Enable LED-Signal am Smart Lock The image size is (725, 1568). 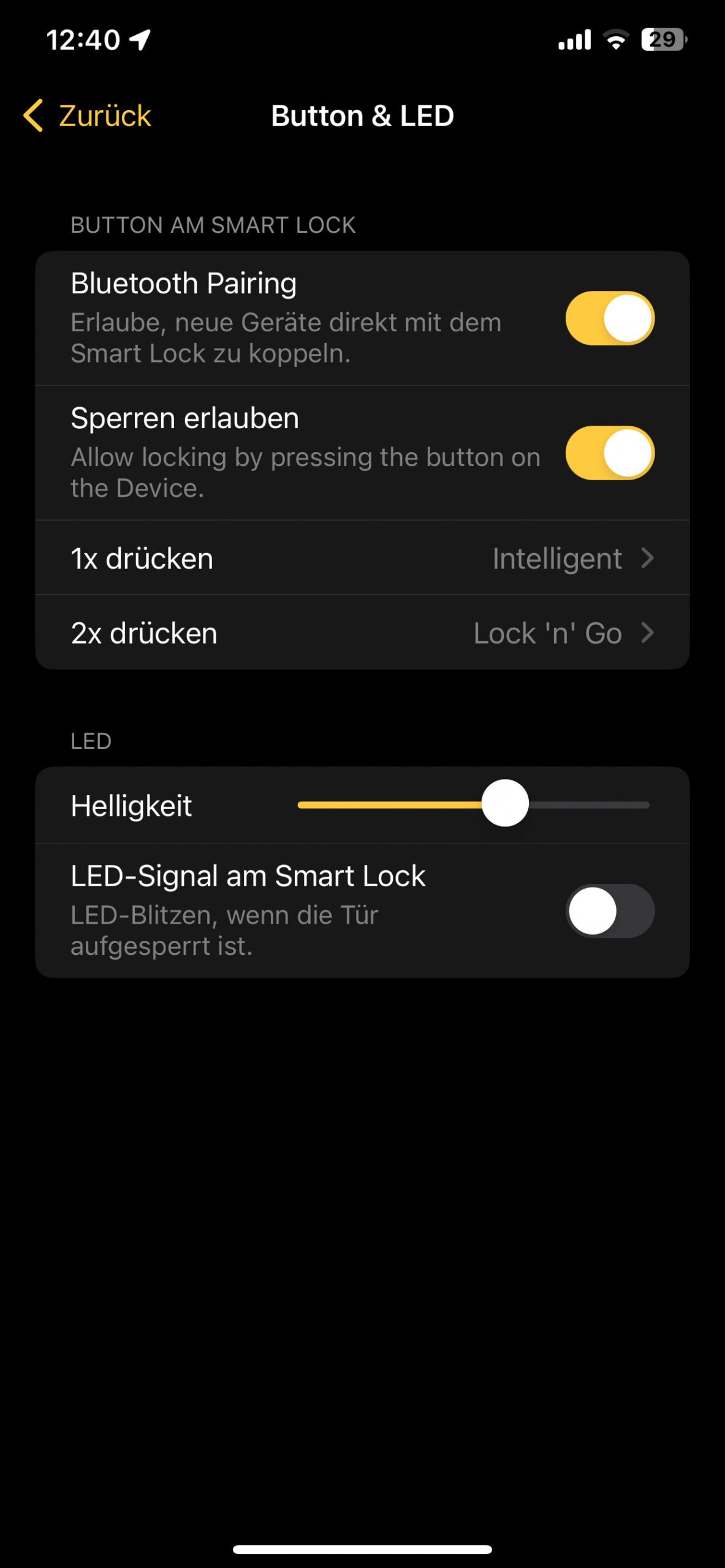(609, 911)
